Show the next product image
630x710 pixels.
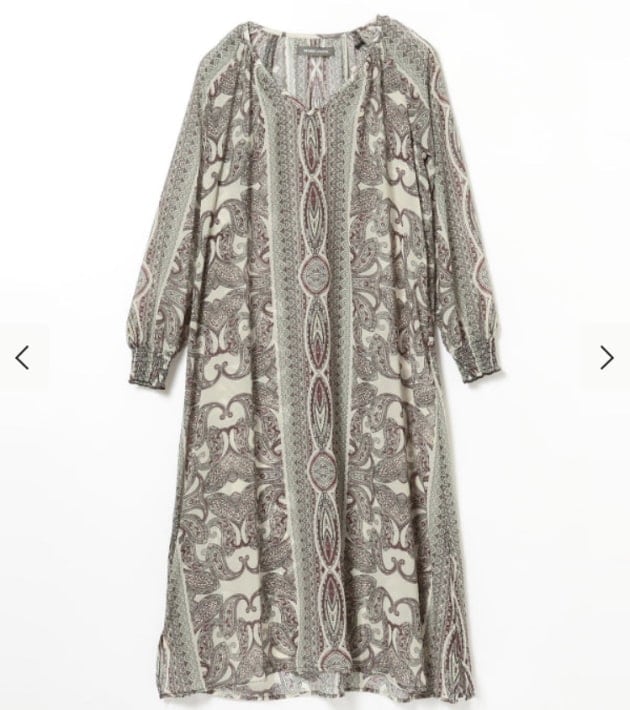tap(606, 357)
